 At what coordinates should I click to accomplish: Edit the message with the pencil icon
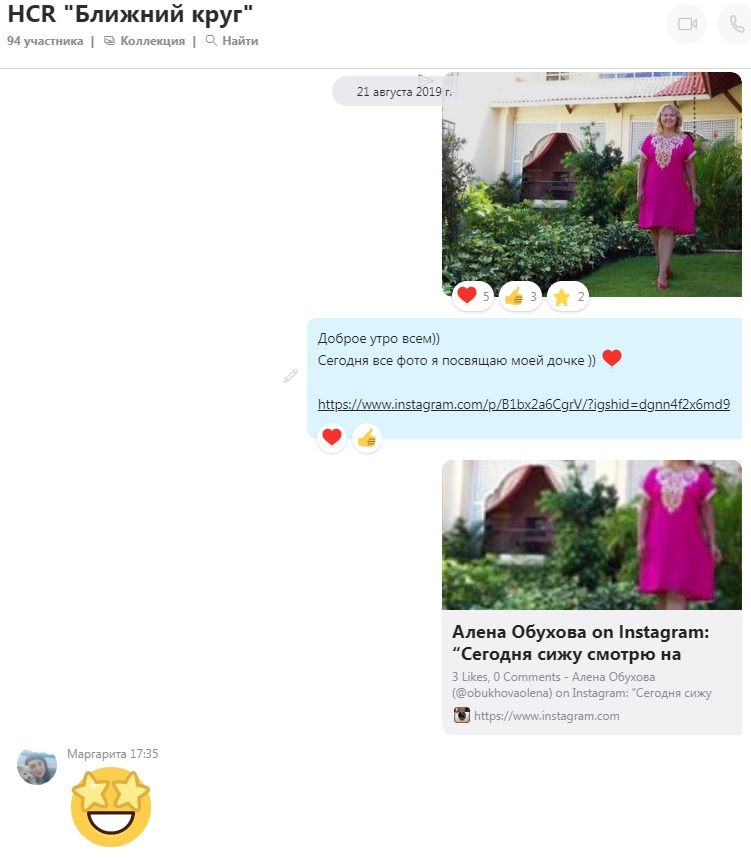tap(290, 376)
